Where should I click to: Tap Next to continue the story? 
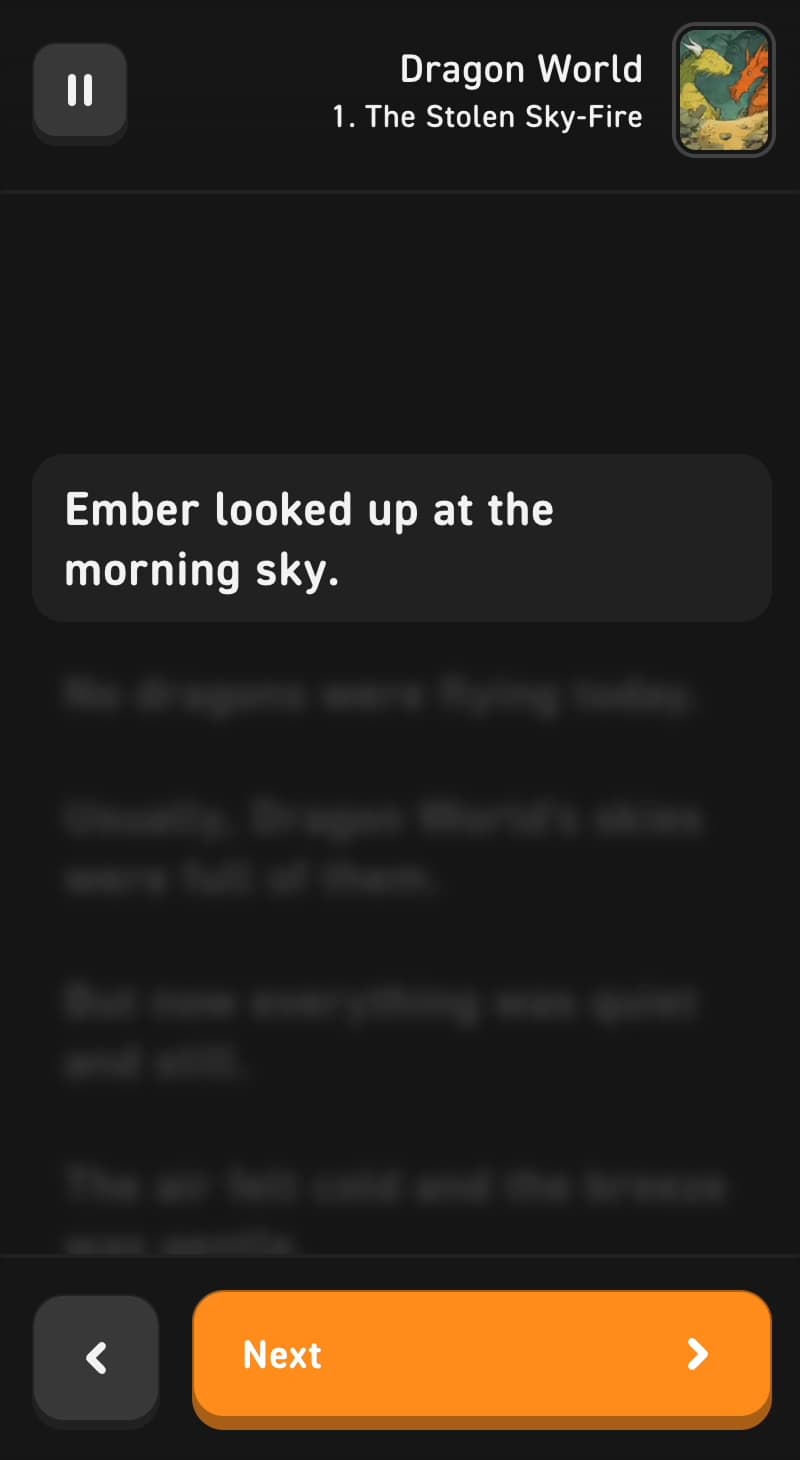click(x=481, y=1355)
